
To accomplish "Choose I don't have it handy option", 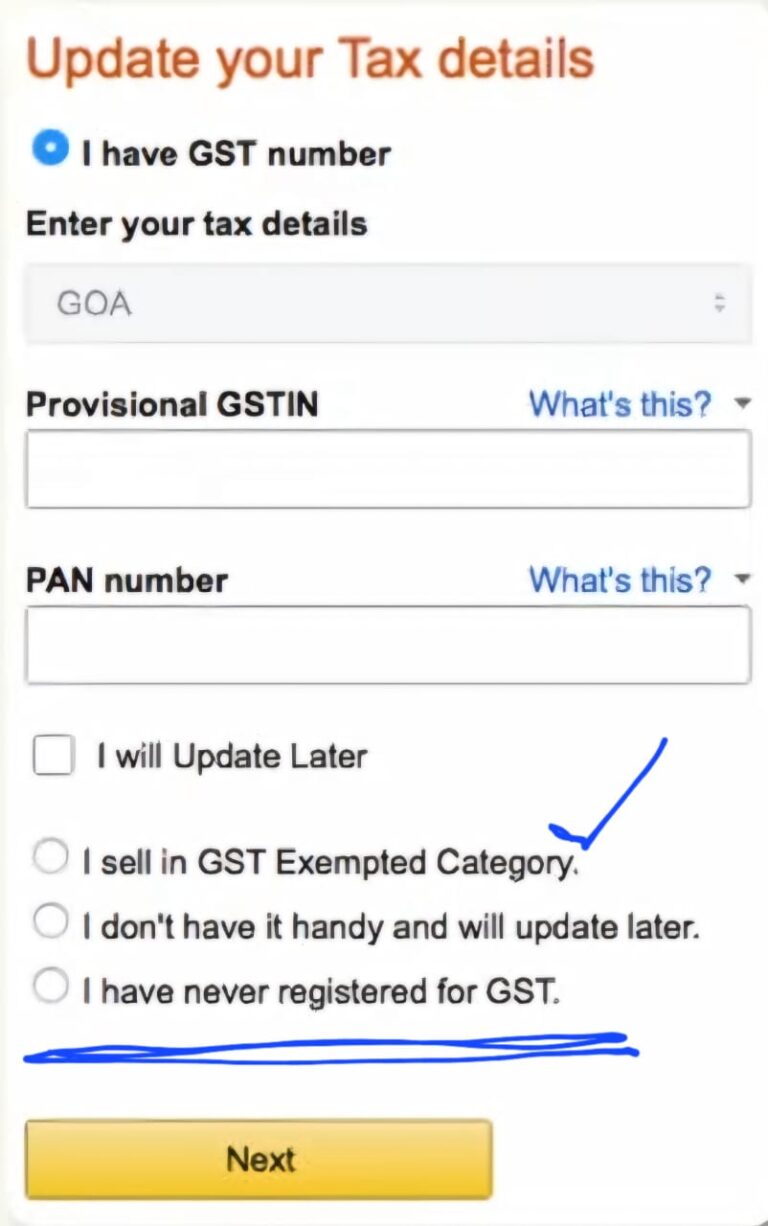I will (50, 922).
